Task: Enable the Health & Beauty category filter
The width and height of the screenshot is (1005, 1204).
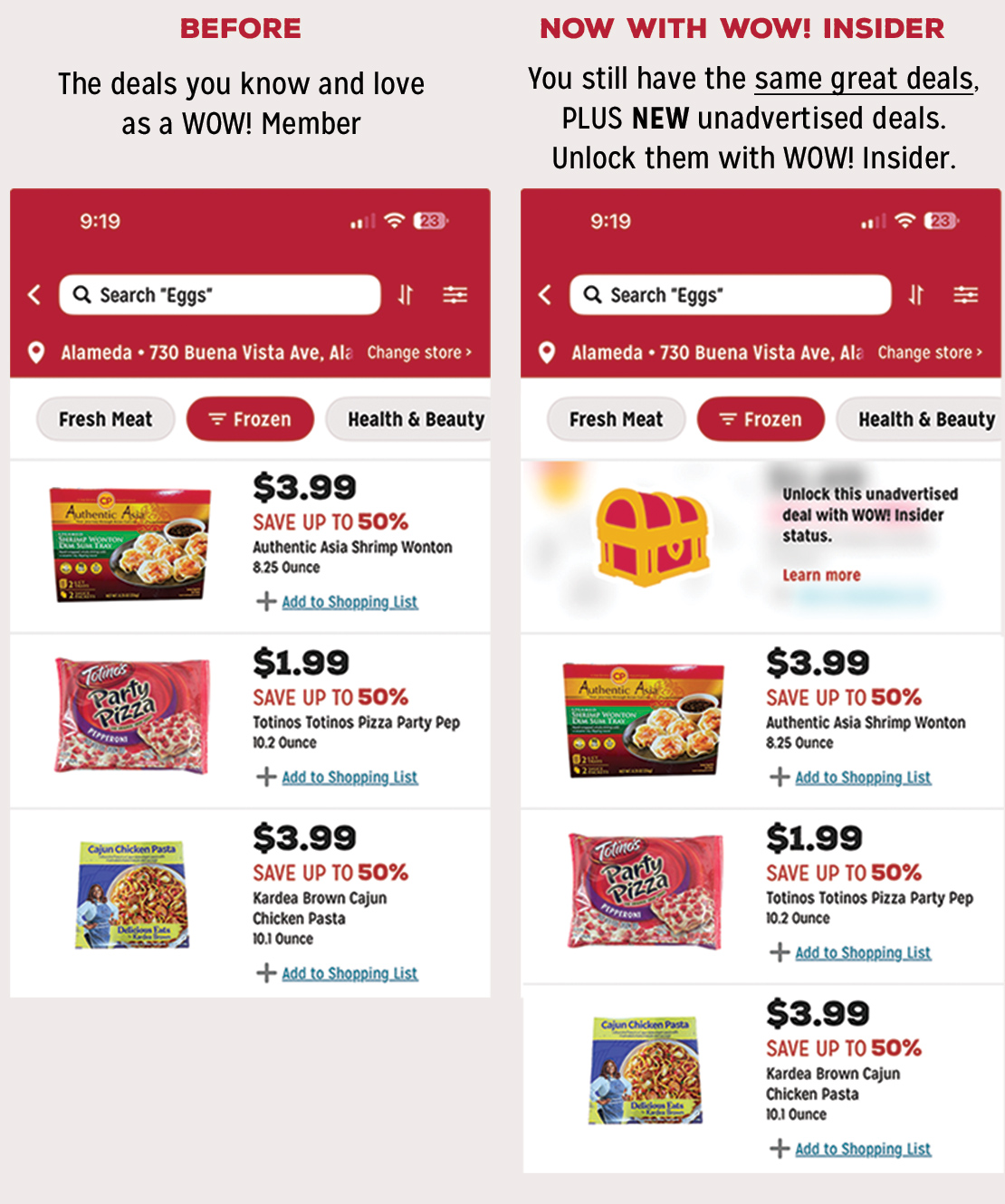Action: tap(416, 418)
